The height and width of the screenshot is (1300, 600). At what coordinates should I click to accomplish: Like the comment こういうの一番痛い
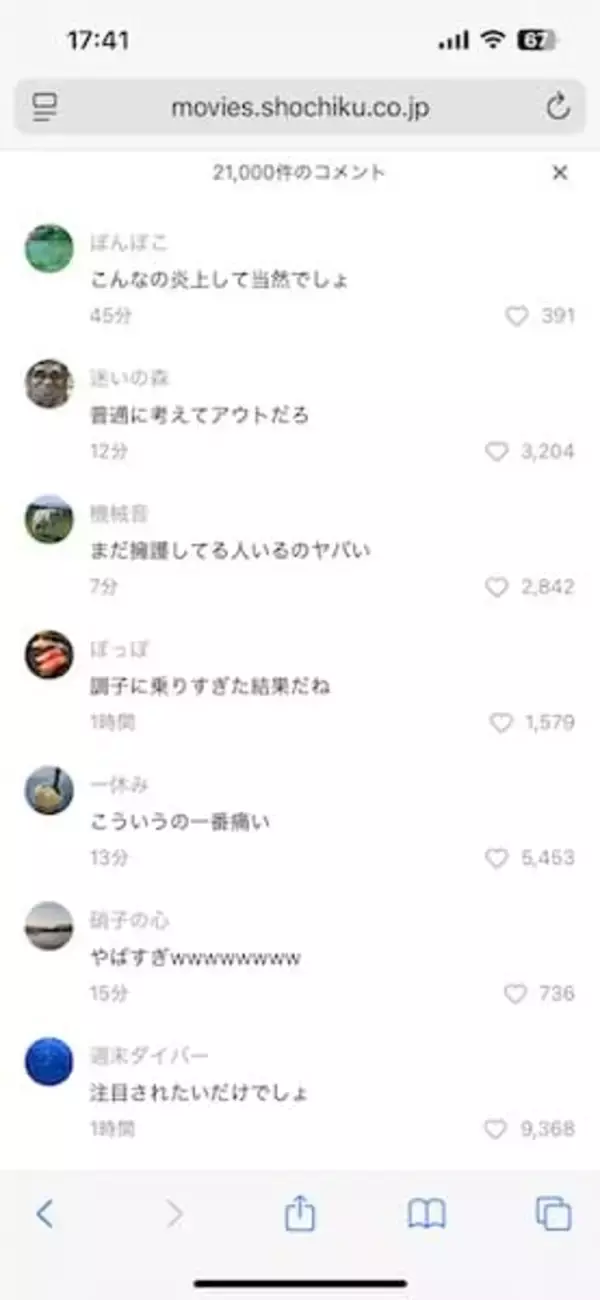tap(497, 858)
